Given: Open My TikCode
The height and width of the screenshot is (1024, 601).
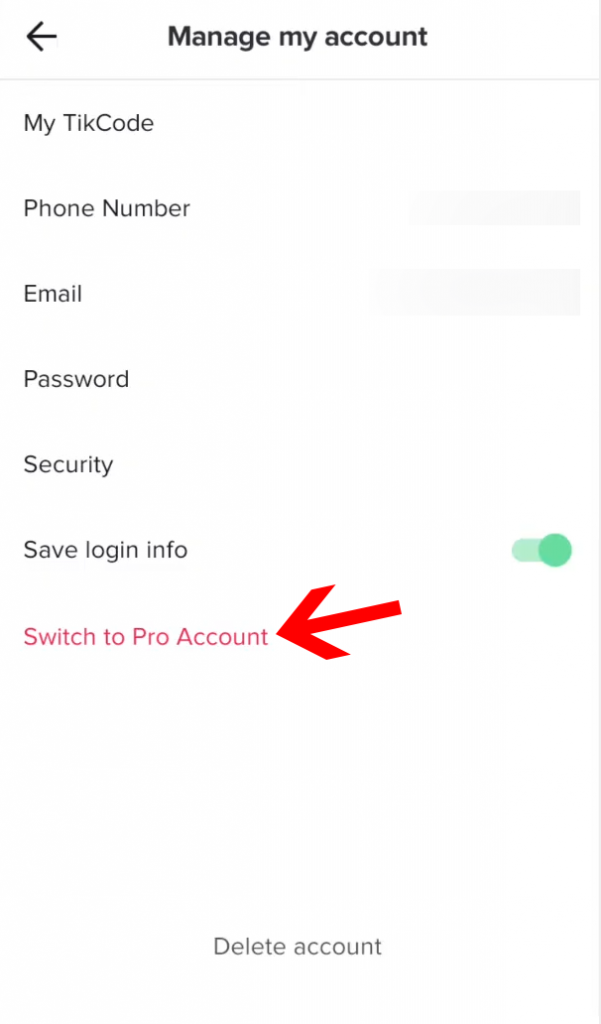Looking at the screenshot, I should click(300, 123).
